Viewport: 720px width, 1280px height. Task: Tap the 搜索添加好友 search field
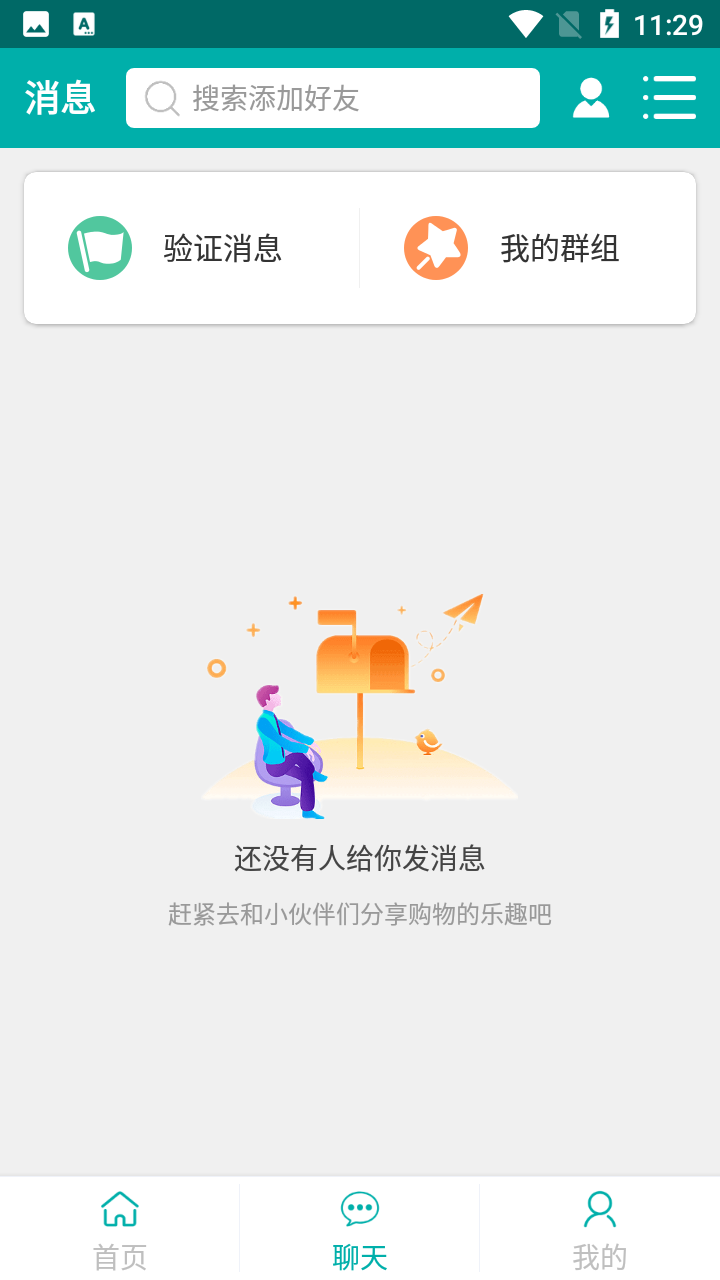[332, 98]
